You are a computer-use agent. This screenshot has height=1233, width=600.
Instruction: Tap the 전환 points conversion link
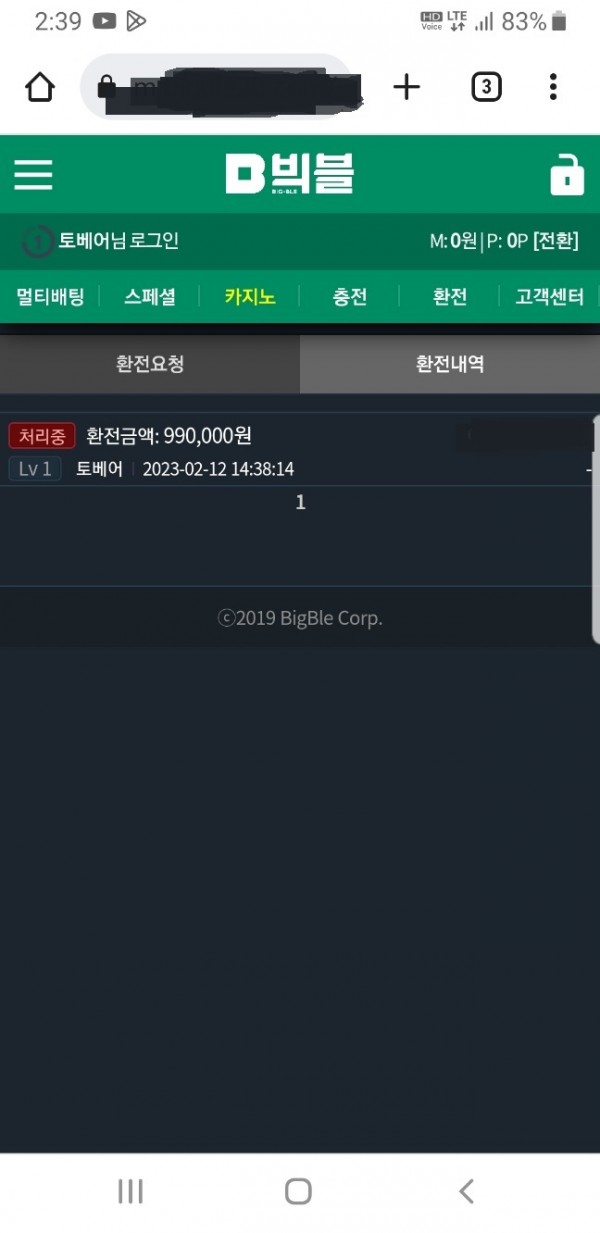(x=557, y=241)
